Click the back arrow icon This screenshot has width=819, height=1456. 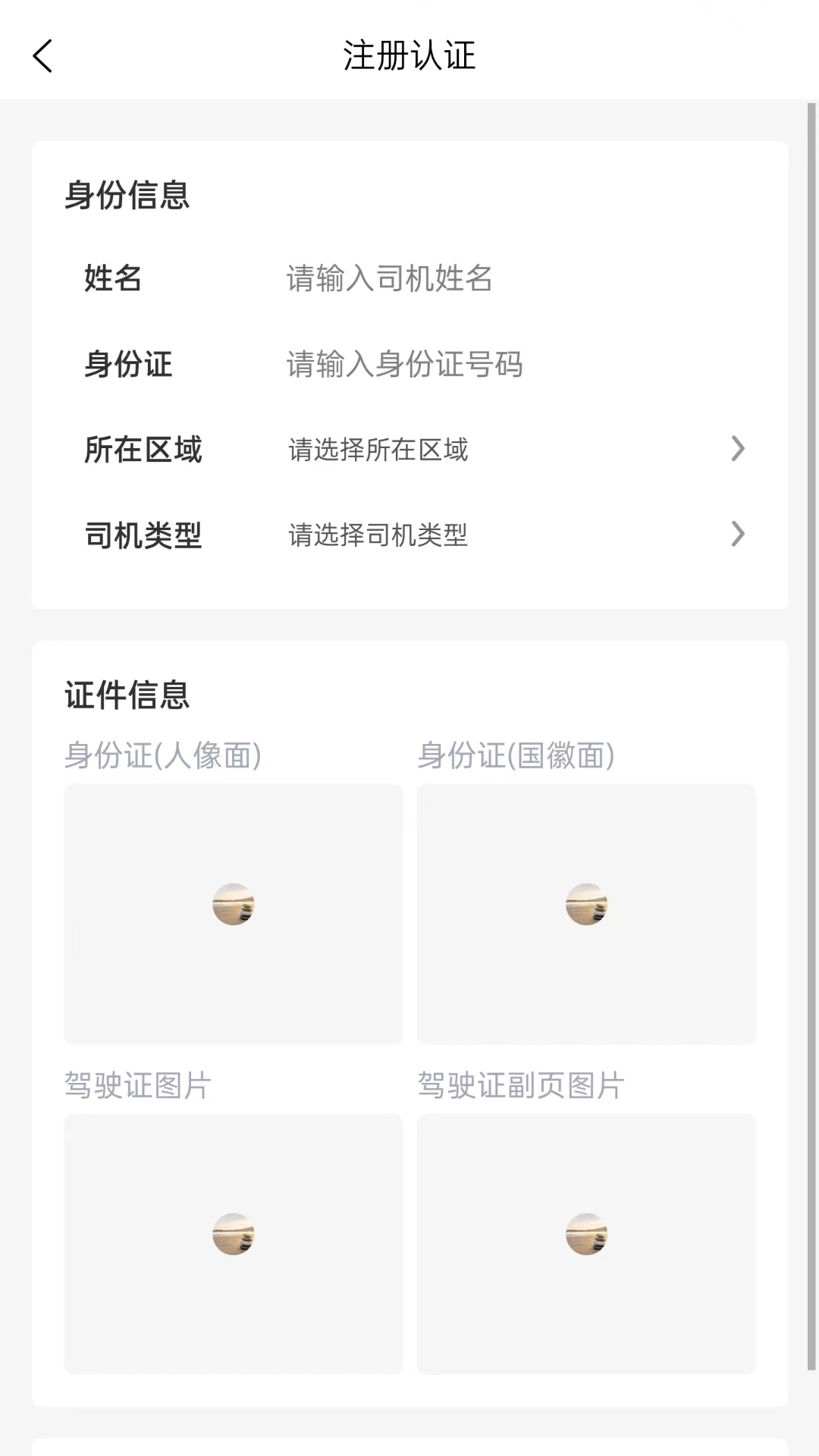[x=42, y=55]
